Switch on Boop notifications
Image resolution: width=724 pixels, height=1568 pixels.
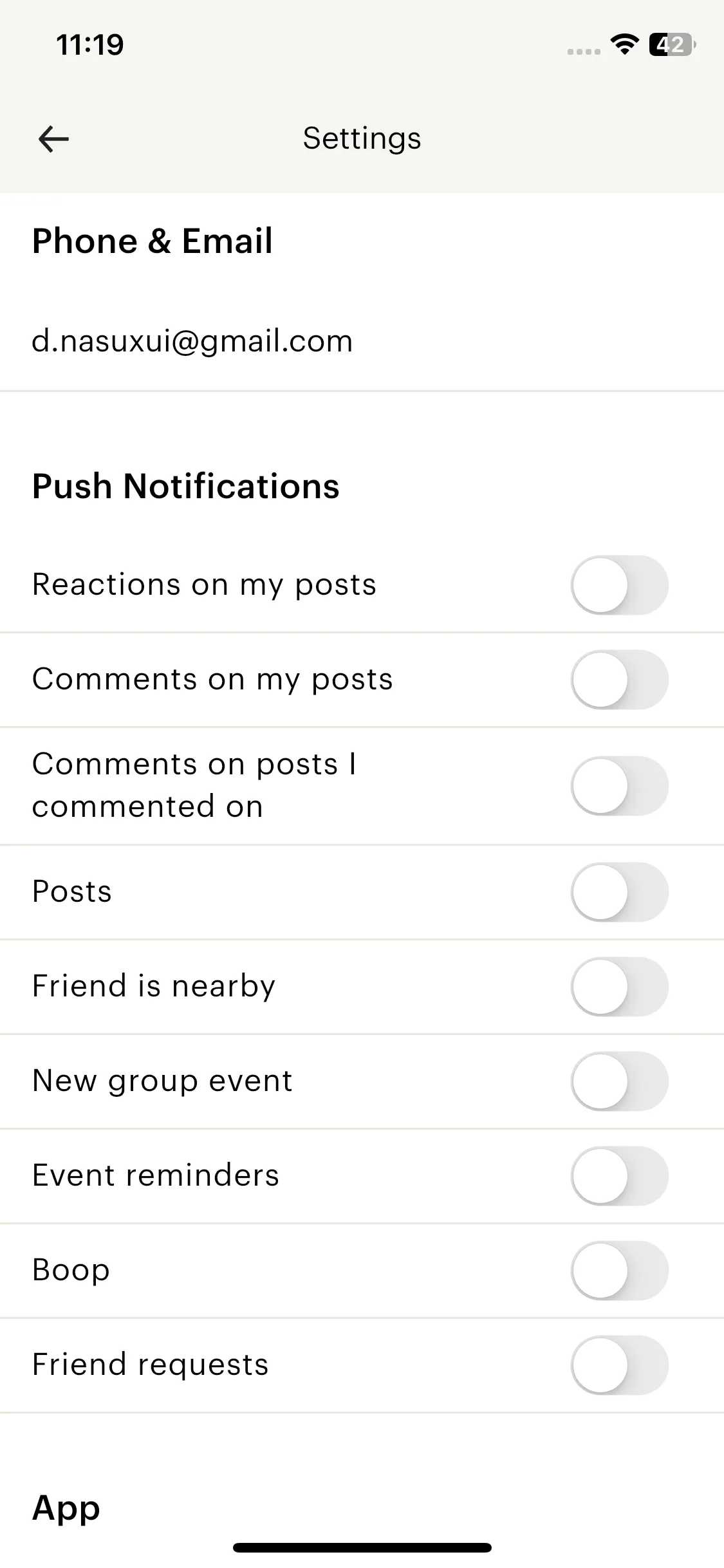click(x=619, y=1271)
